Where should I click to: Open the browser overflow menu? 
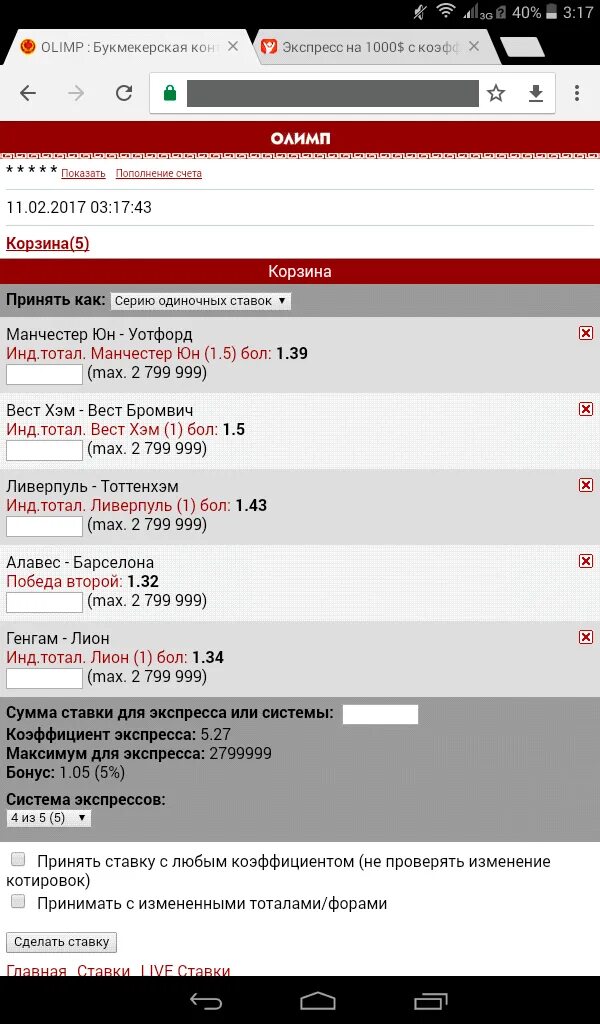(576, 93)
